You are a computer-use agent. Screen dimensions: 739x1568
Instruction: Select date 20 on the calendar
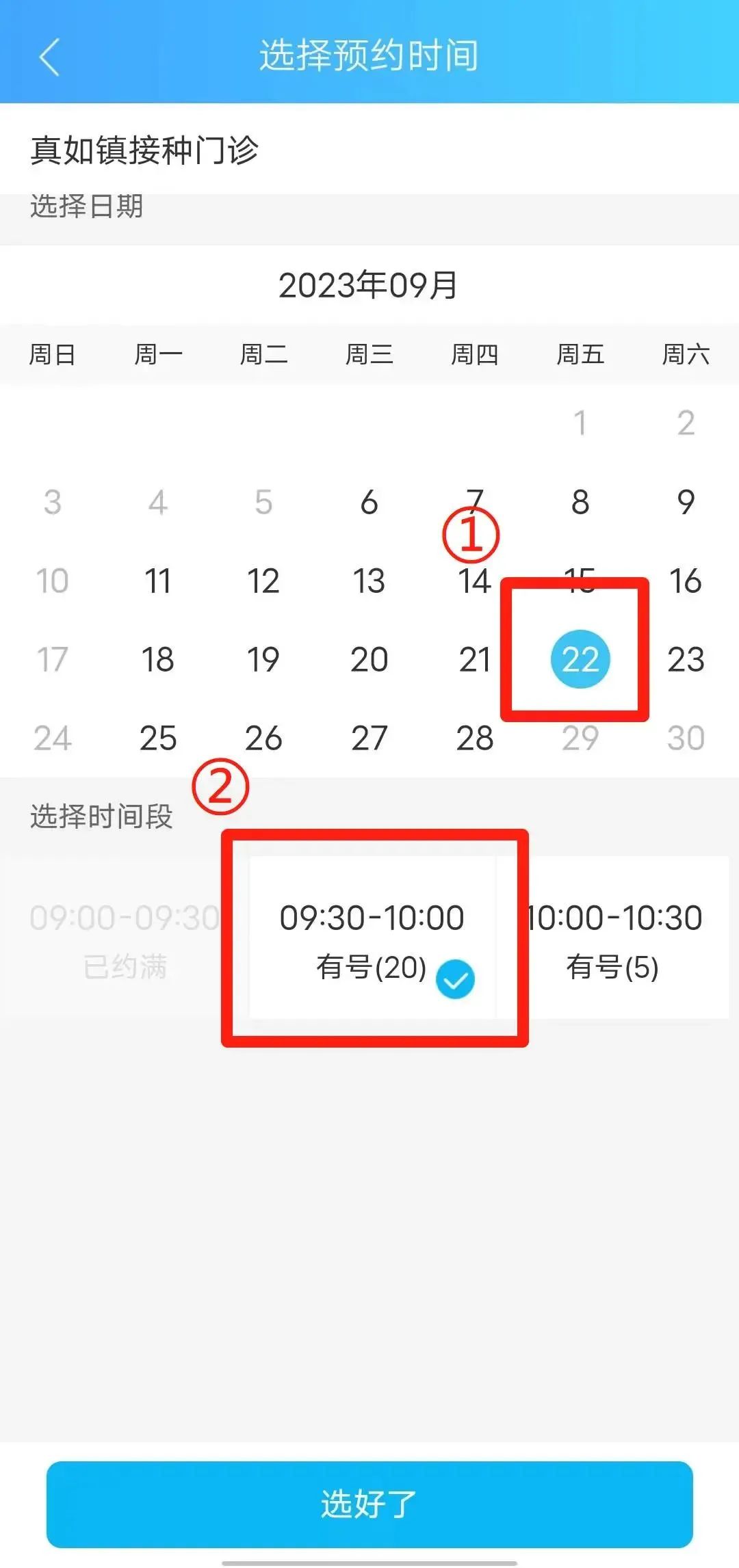pos(369,659)
